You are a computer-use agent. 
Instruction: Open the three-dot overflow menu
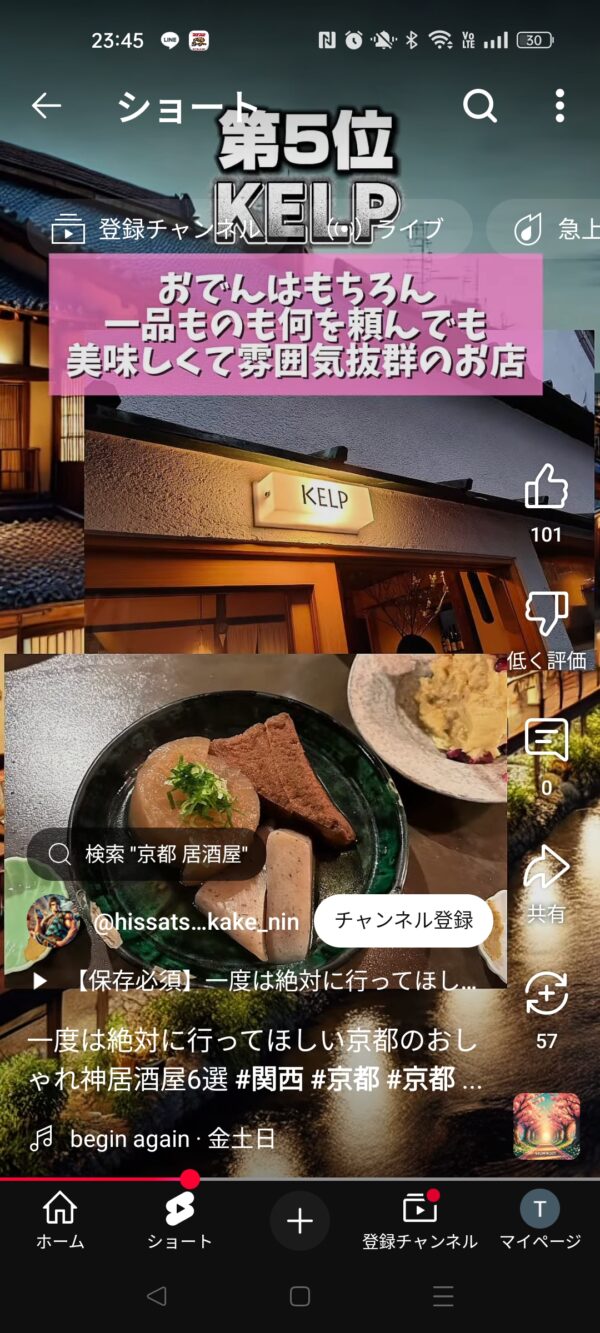(x=559, y=105)
